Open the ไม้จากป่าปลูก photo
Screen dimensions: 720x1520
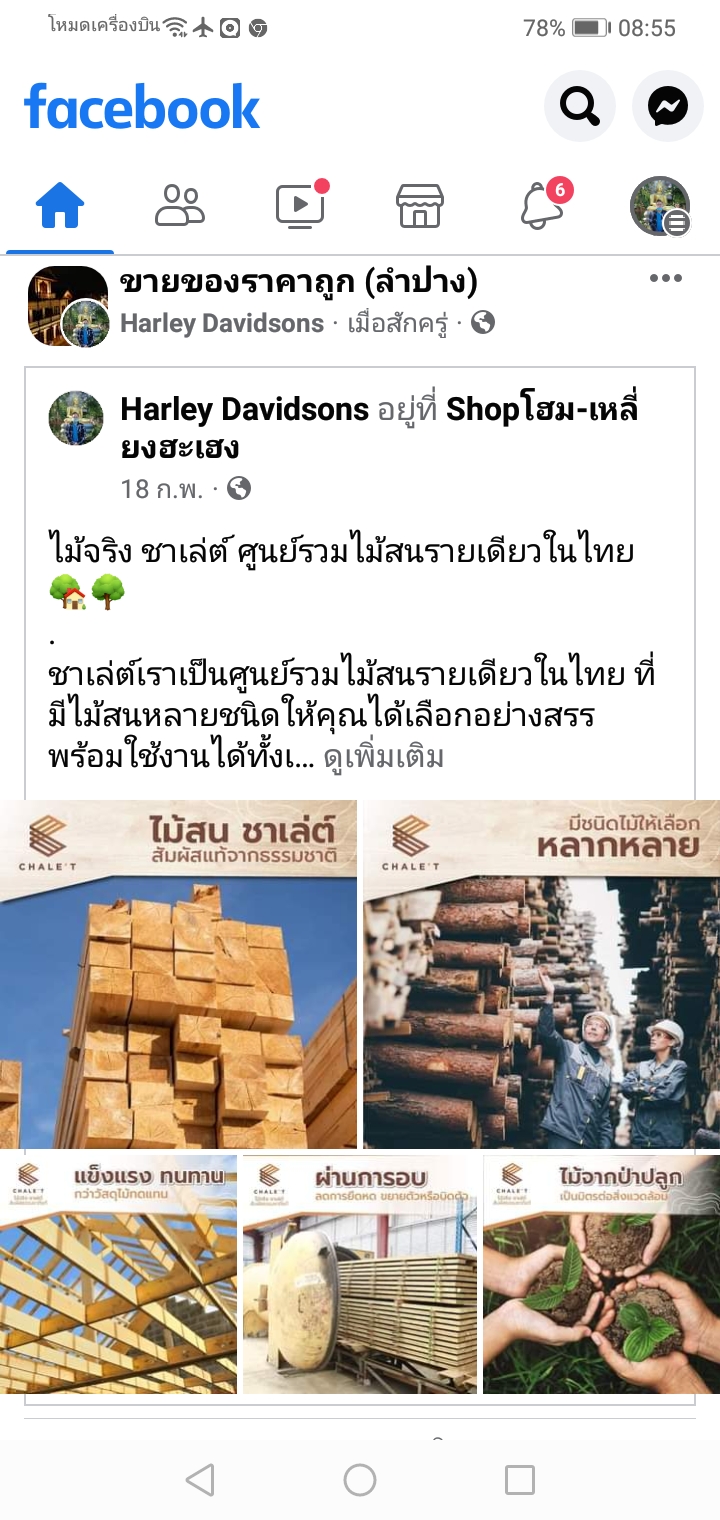pos(601,1275)
